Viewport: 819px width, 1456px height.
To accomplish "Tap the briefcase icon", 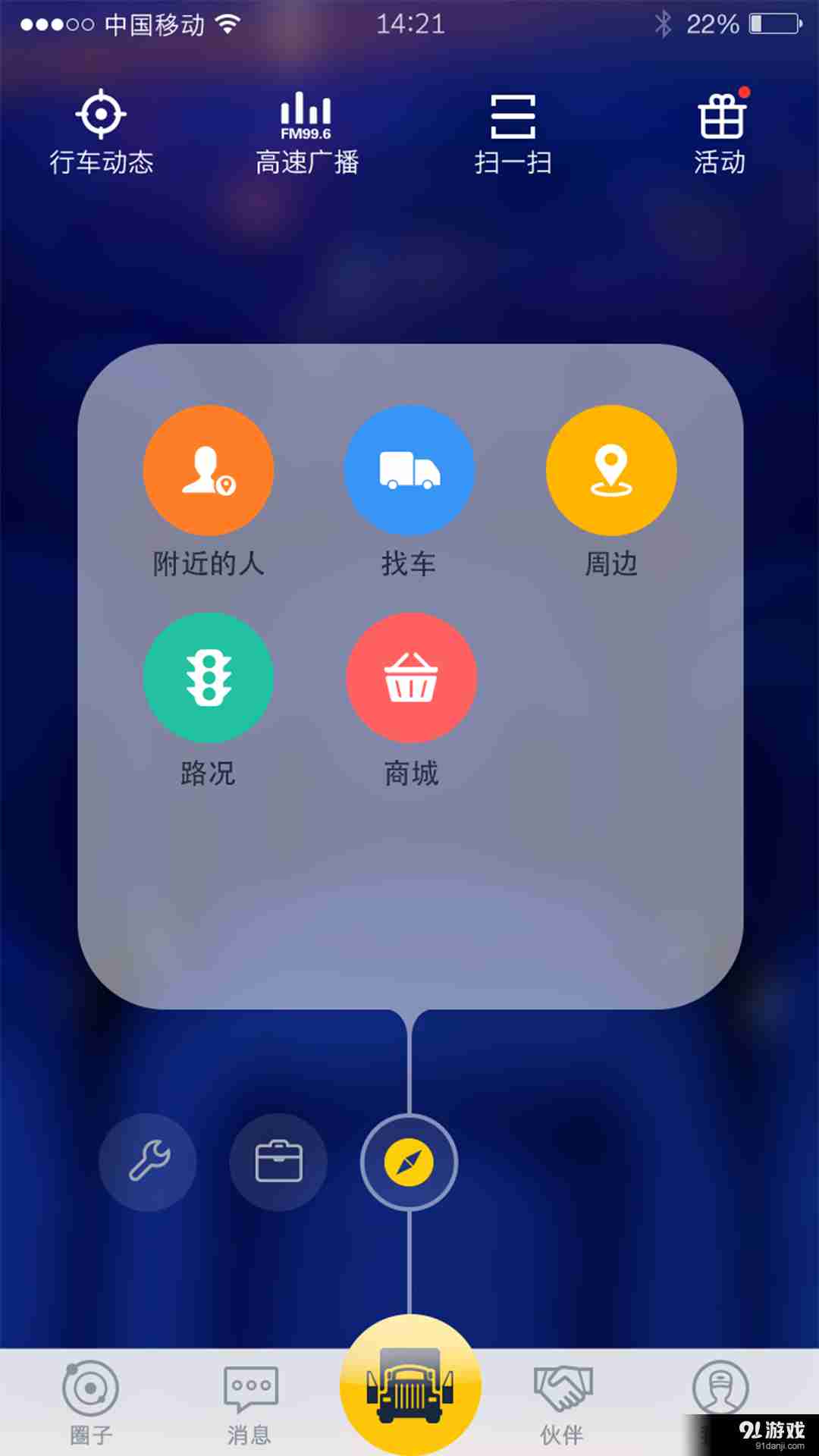I will tap(278, 1162).
